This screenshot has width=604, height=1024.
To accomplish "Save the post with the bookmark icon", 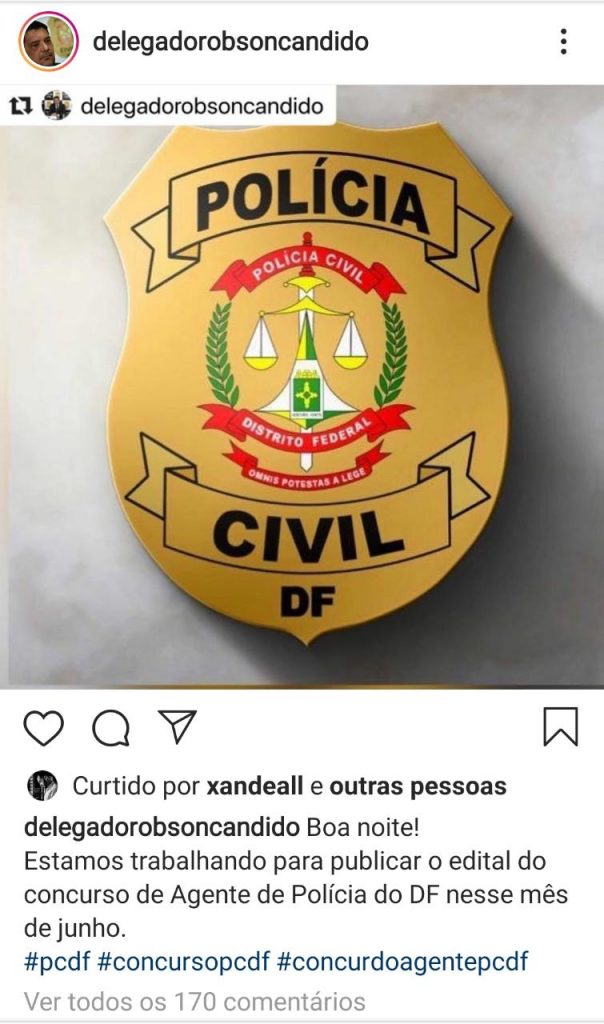I will [x=560, y=727].
